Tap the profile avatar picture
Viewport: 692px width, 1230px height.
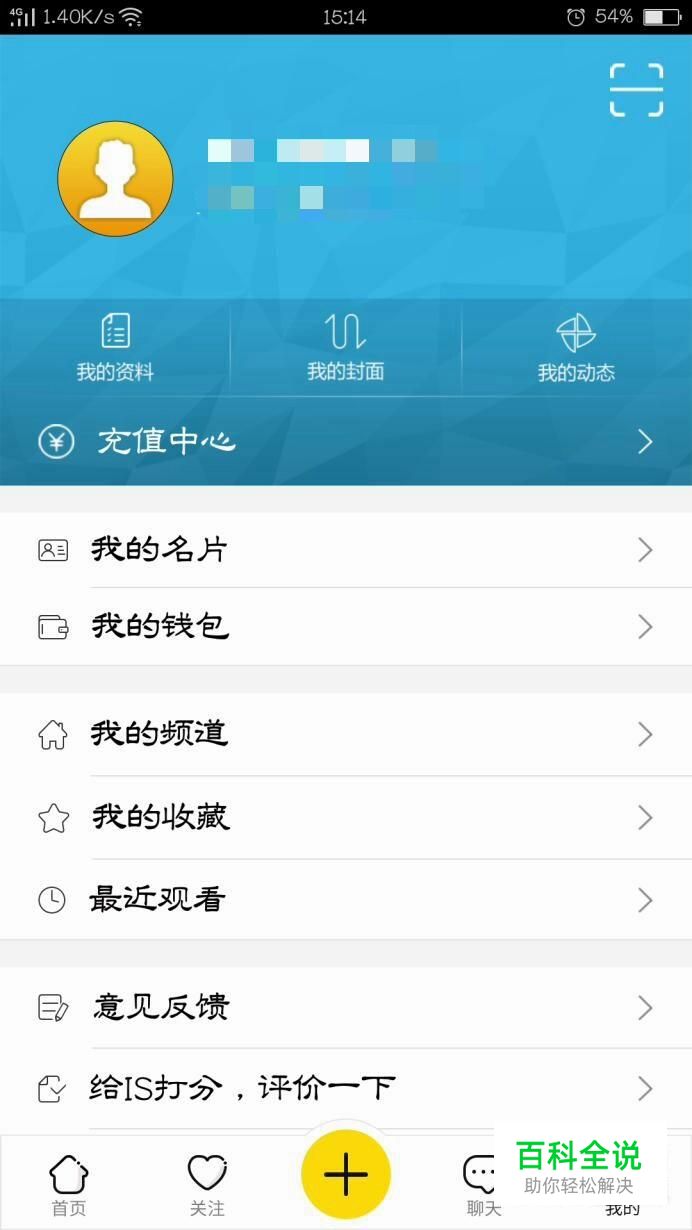tap(115, 180)
